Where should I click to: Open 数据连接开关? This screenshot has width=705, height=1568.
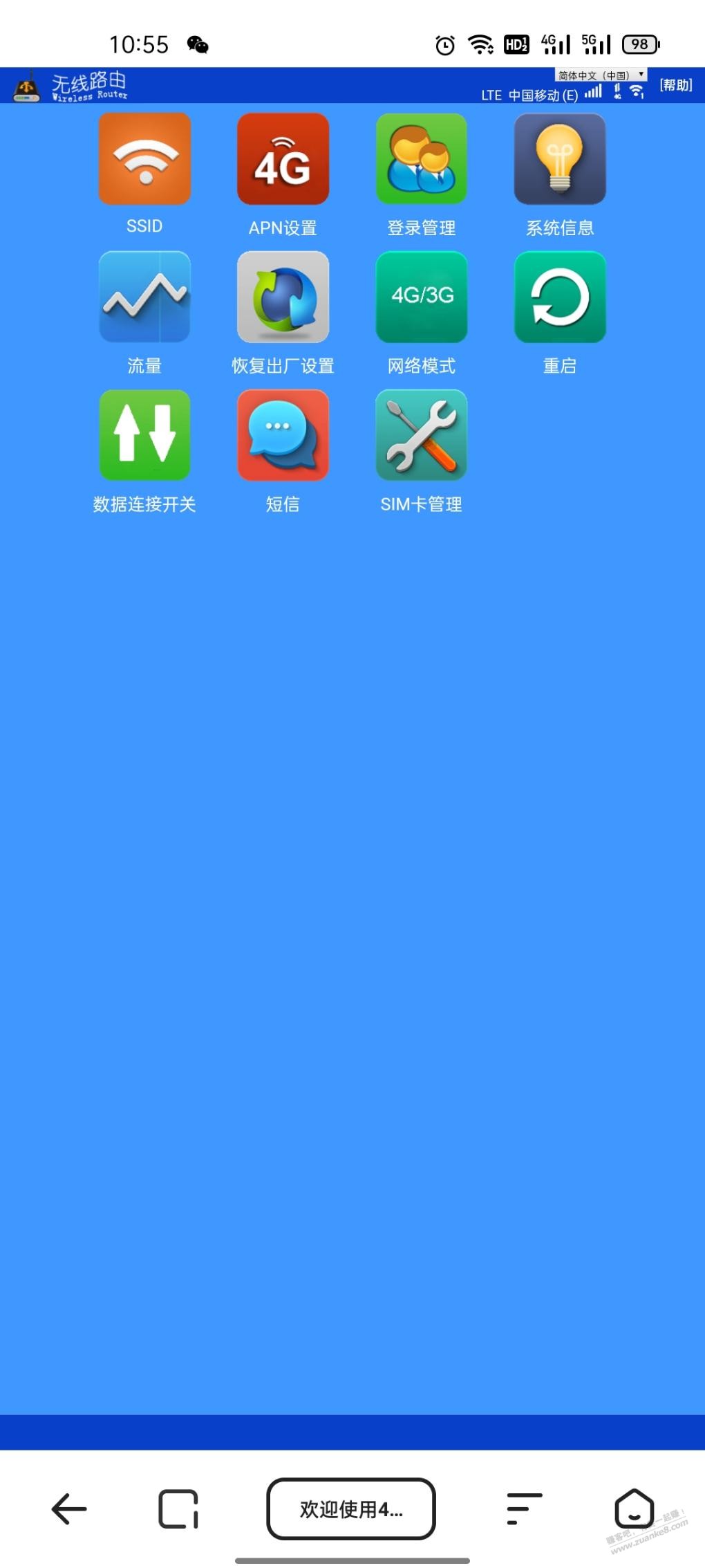(144, 436)
